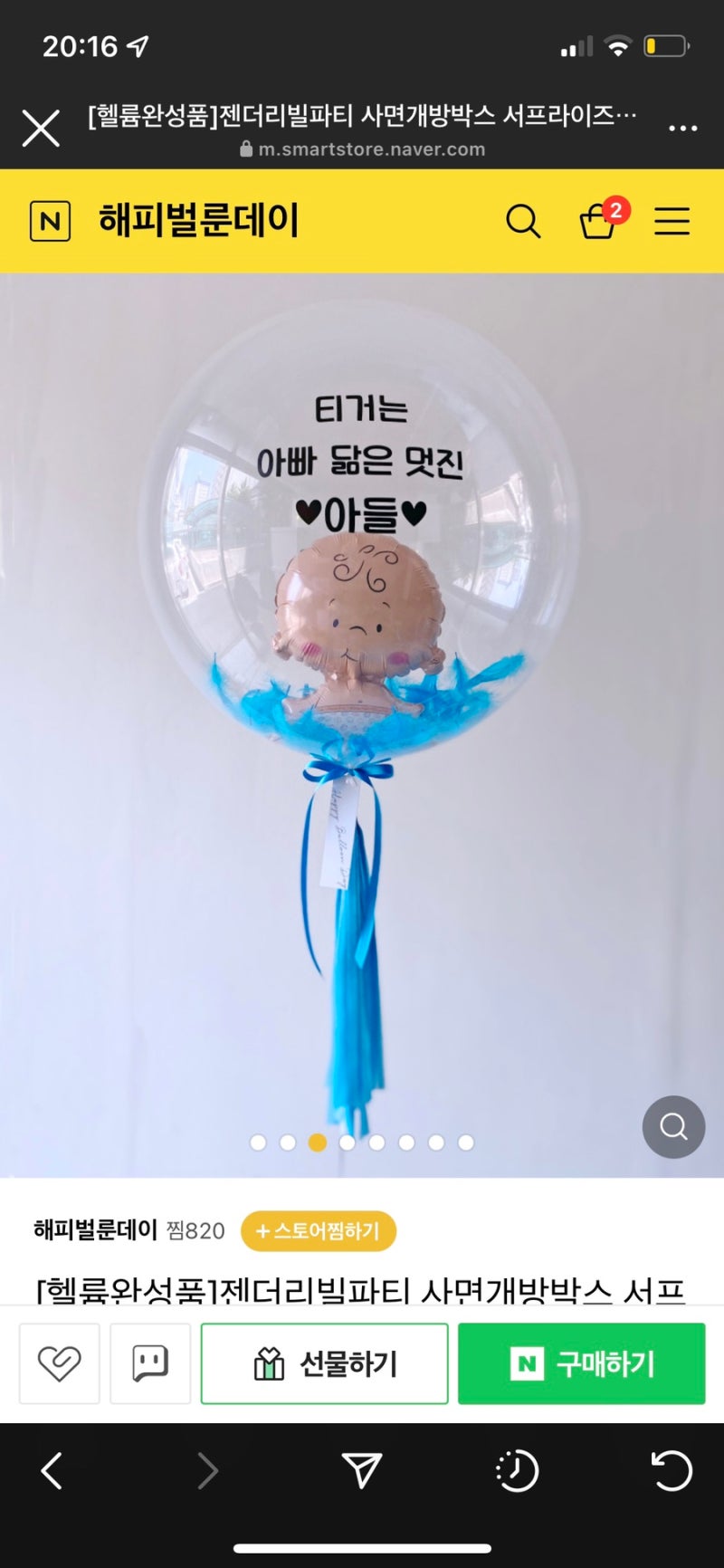Open the browser overflow menu

[x=682, y=129]
